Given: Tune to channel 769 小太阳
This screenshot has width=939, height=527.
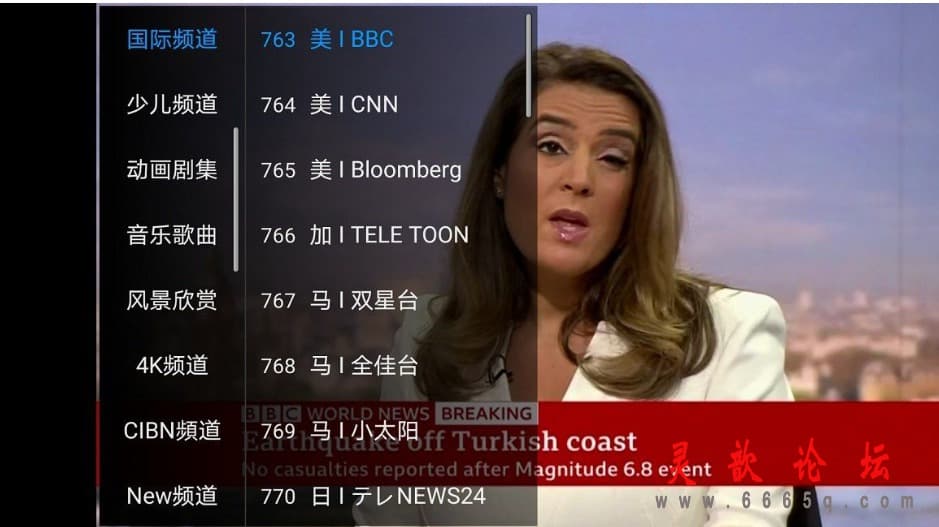Looking at the screenshot, I should pyautogui.click(x=339, y=431).
